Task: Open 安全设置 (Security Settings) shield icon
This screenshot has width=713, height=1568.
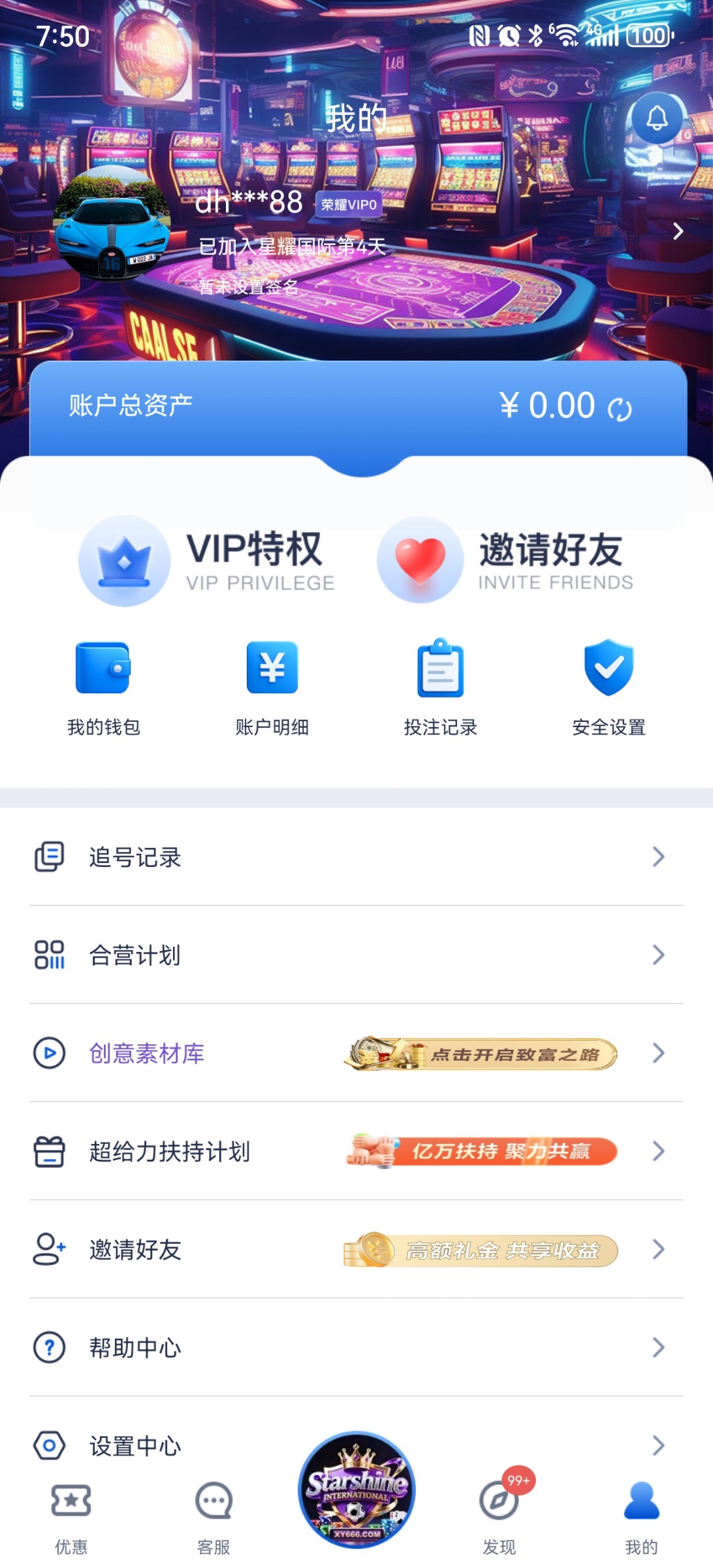Action: pos(608,666)
